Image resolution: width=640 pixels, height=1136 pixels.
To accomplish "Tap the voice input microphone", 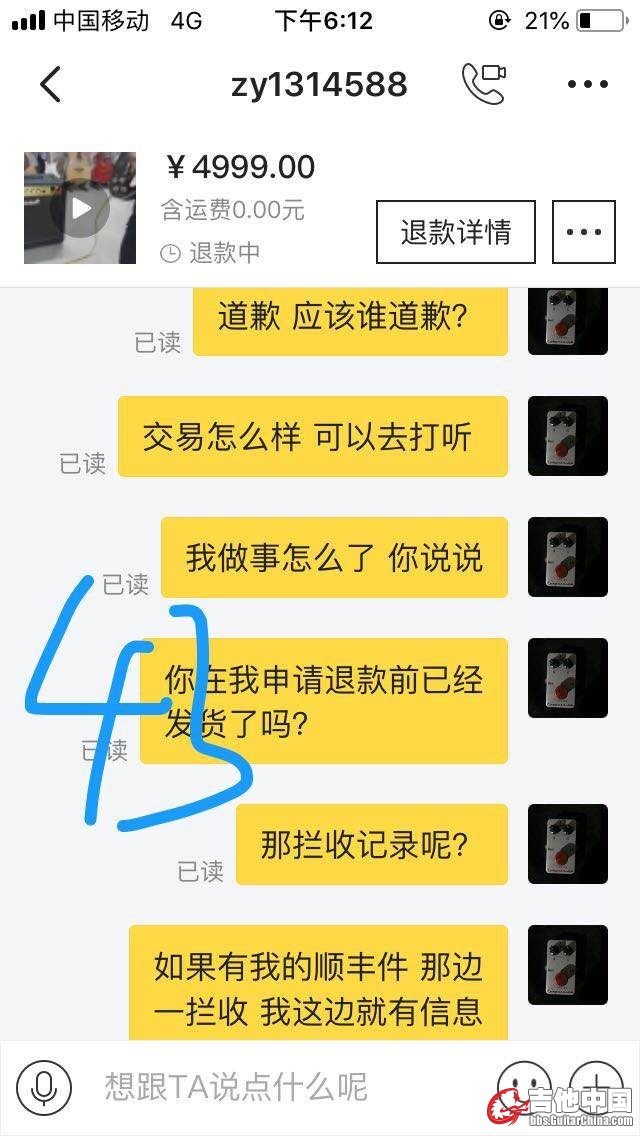I will coord(44,1087).
